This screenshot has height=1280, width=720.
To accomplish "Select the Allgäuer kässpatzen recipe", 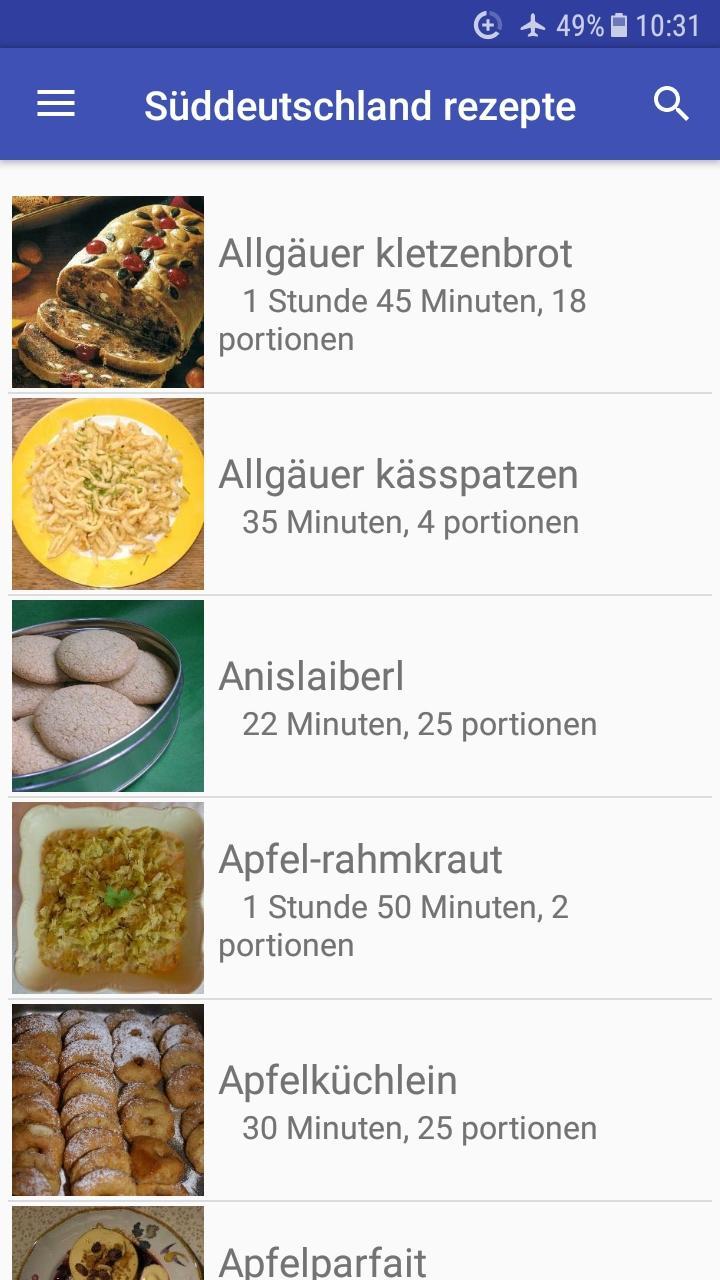I will (360, 494).
